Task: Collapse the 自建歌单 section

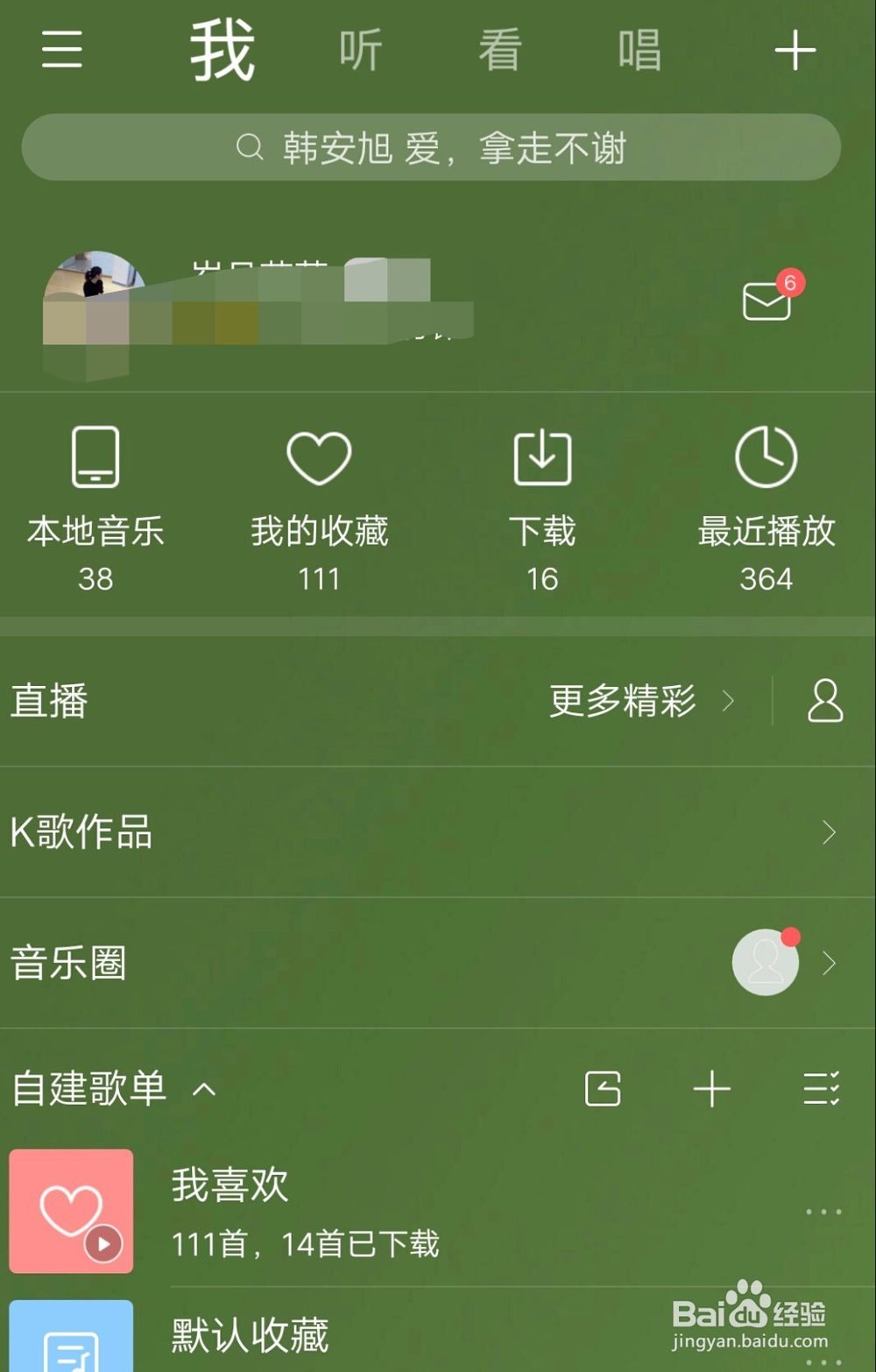Action: click(x=206, y=1090)
